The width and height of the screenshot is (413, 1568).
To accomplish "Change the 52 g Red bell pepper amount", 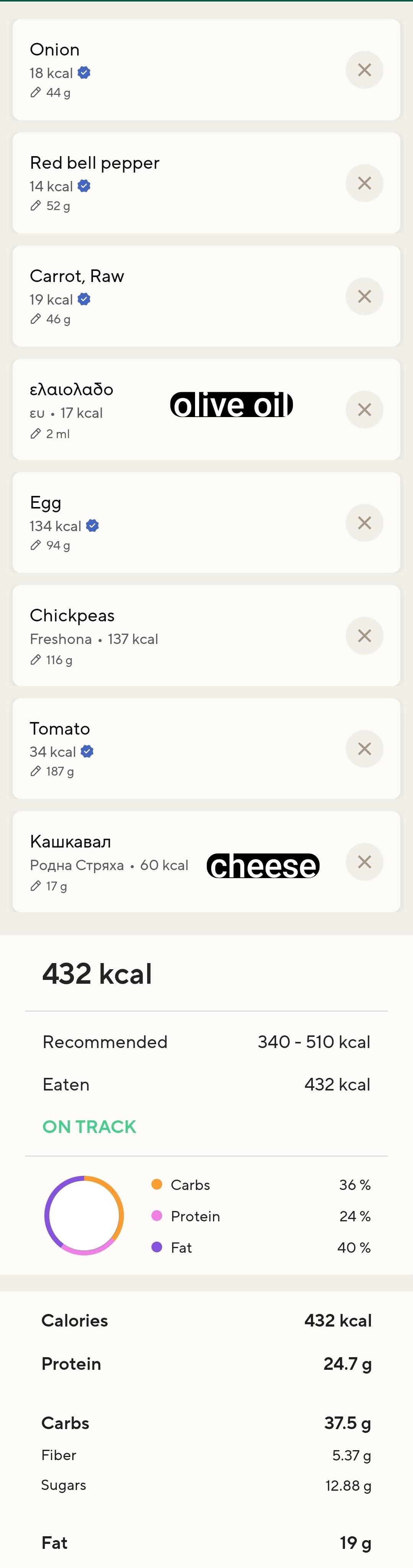I will (x=50, y=206).
